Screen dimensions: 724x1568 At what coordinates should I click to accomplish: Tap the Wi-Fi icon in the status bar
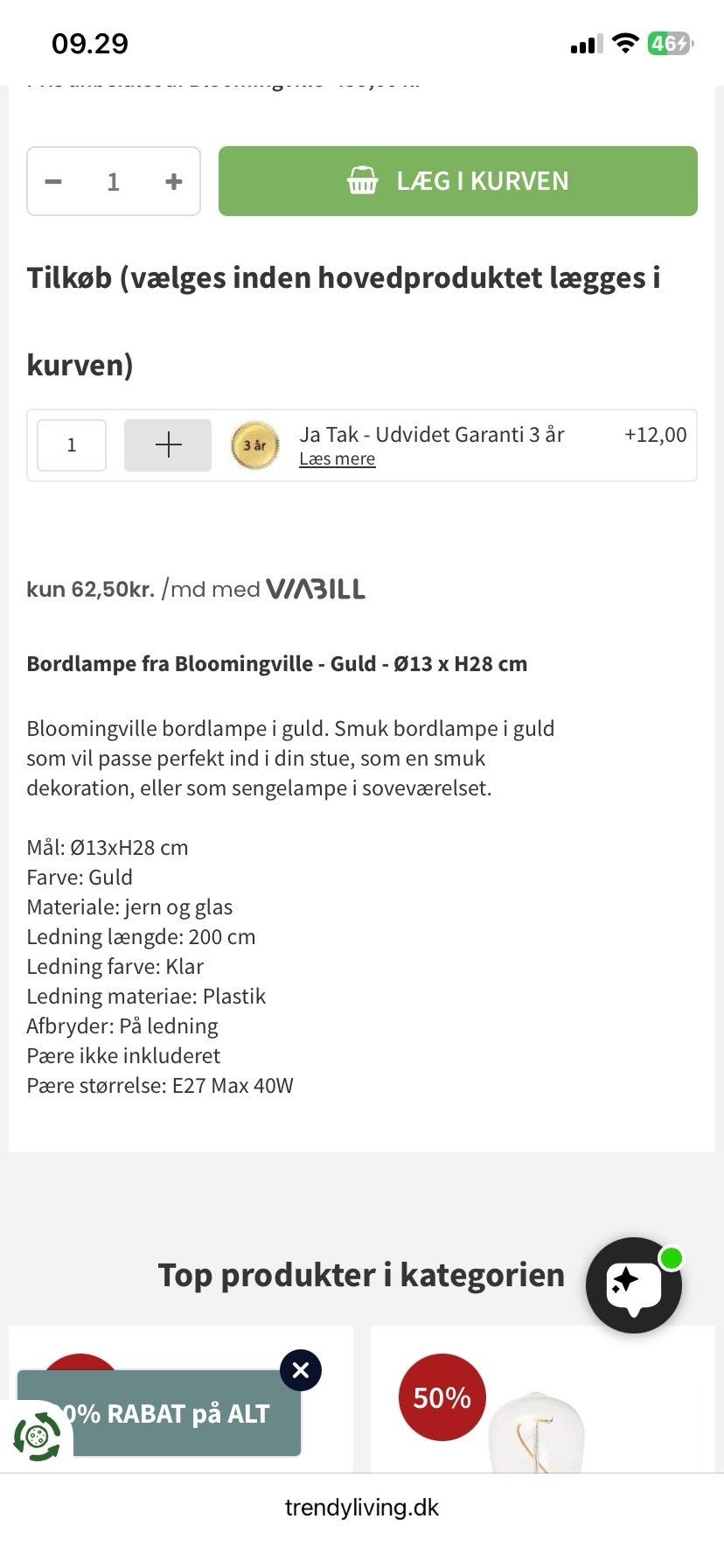click(626, 43)
